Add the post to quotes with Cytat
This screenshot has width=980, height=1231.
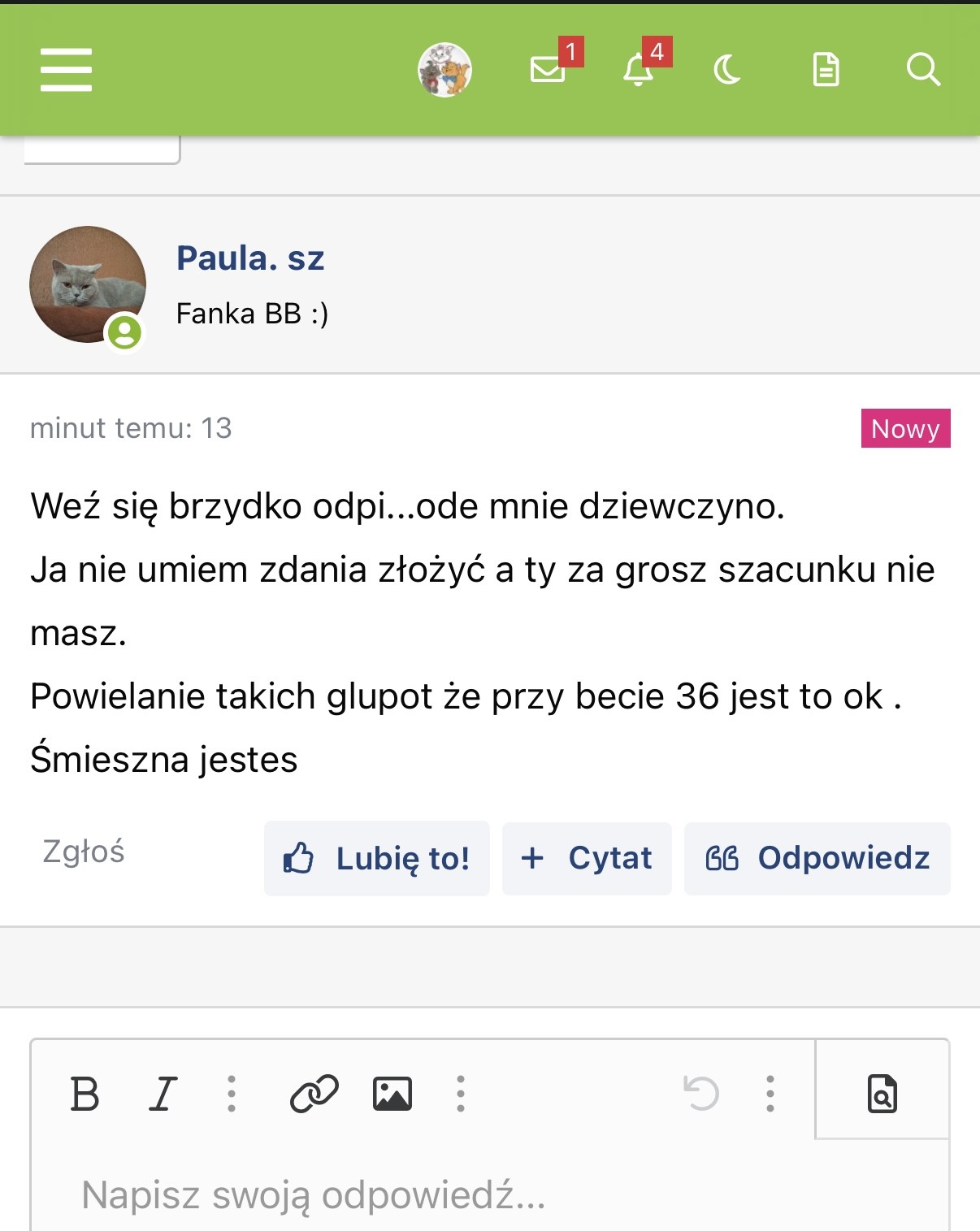point(587,858)
